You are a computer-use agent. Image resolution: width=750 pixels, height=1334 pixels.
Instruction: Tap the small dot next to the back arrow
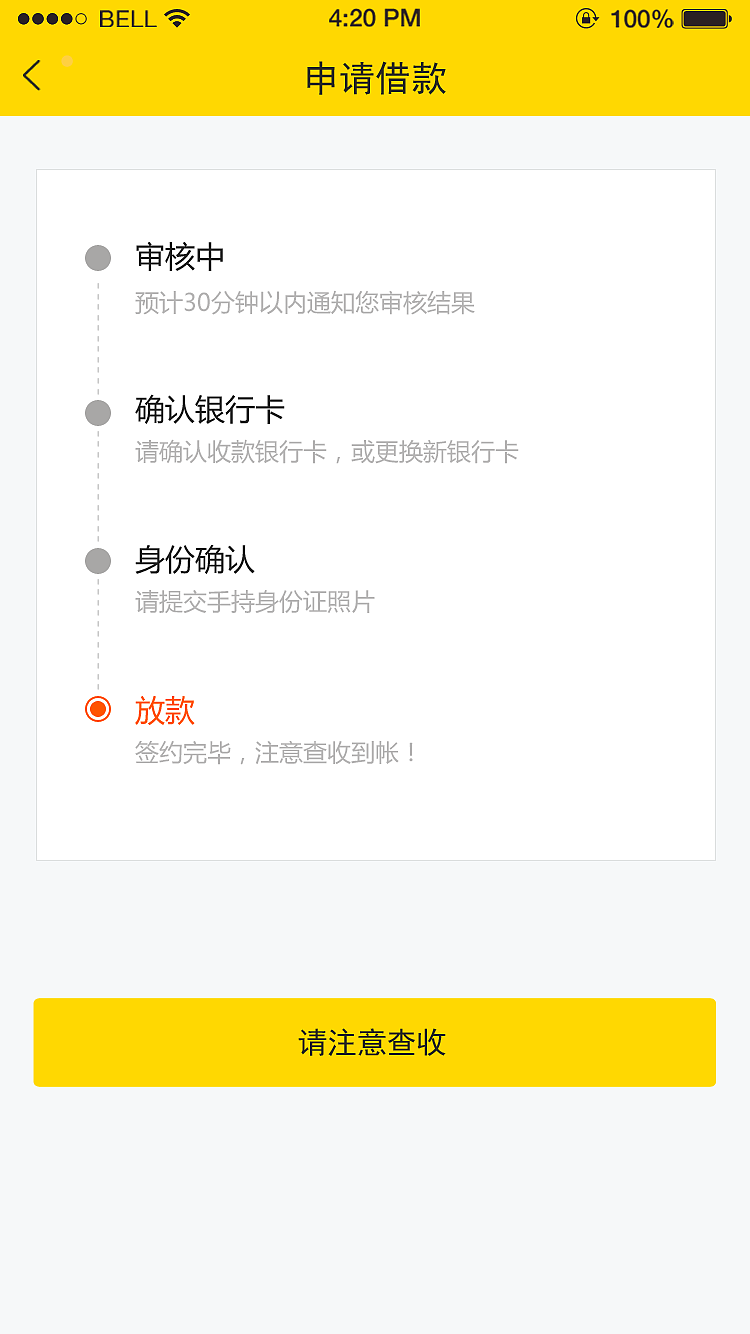click(67, 61)
